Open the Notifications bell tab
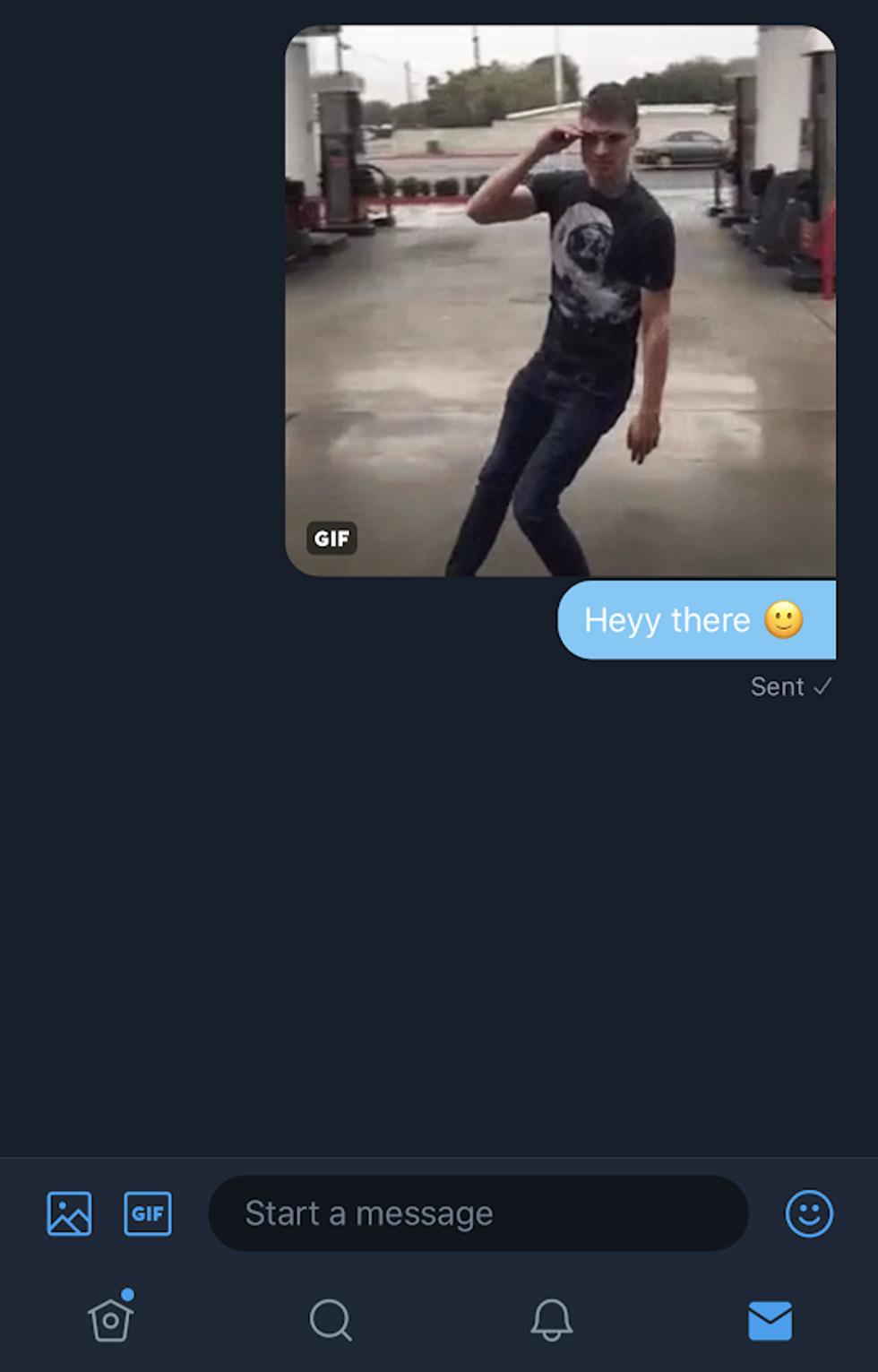878x1372 pixels. [x=551, y=1319]
